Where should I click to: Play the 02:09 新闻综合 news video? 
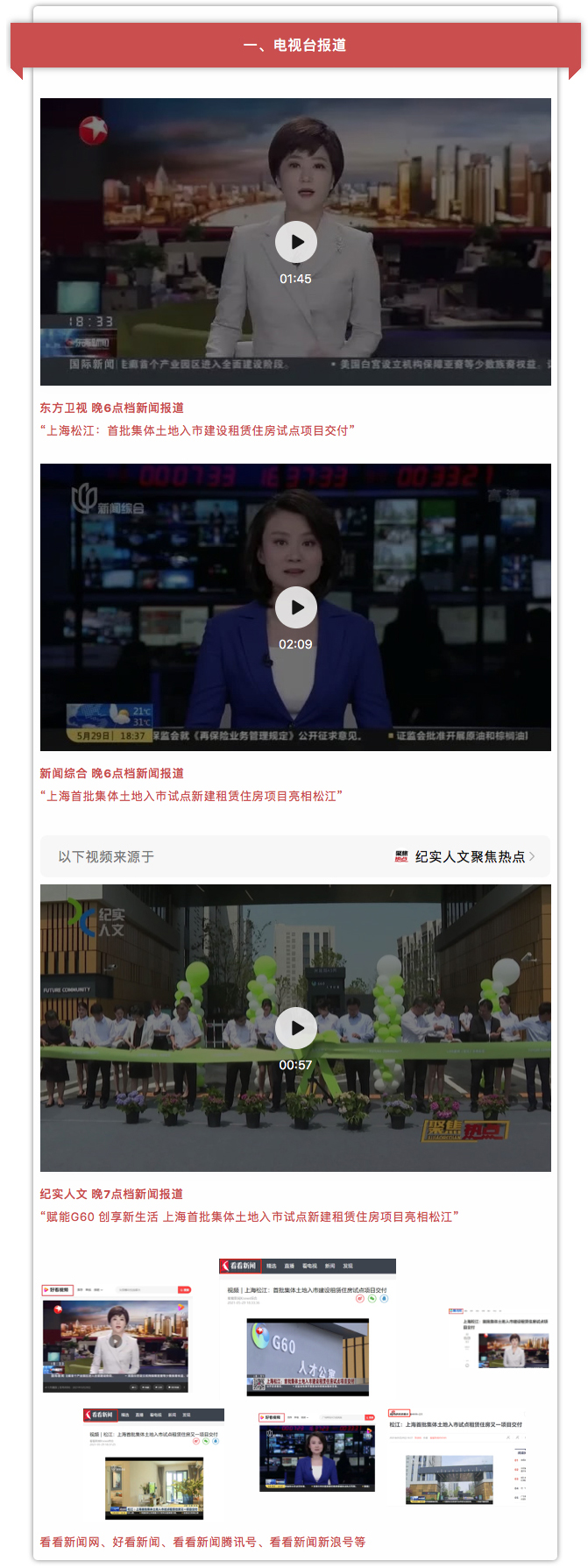click(296, 607)
